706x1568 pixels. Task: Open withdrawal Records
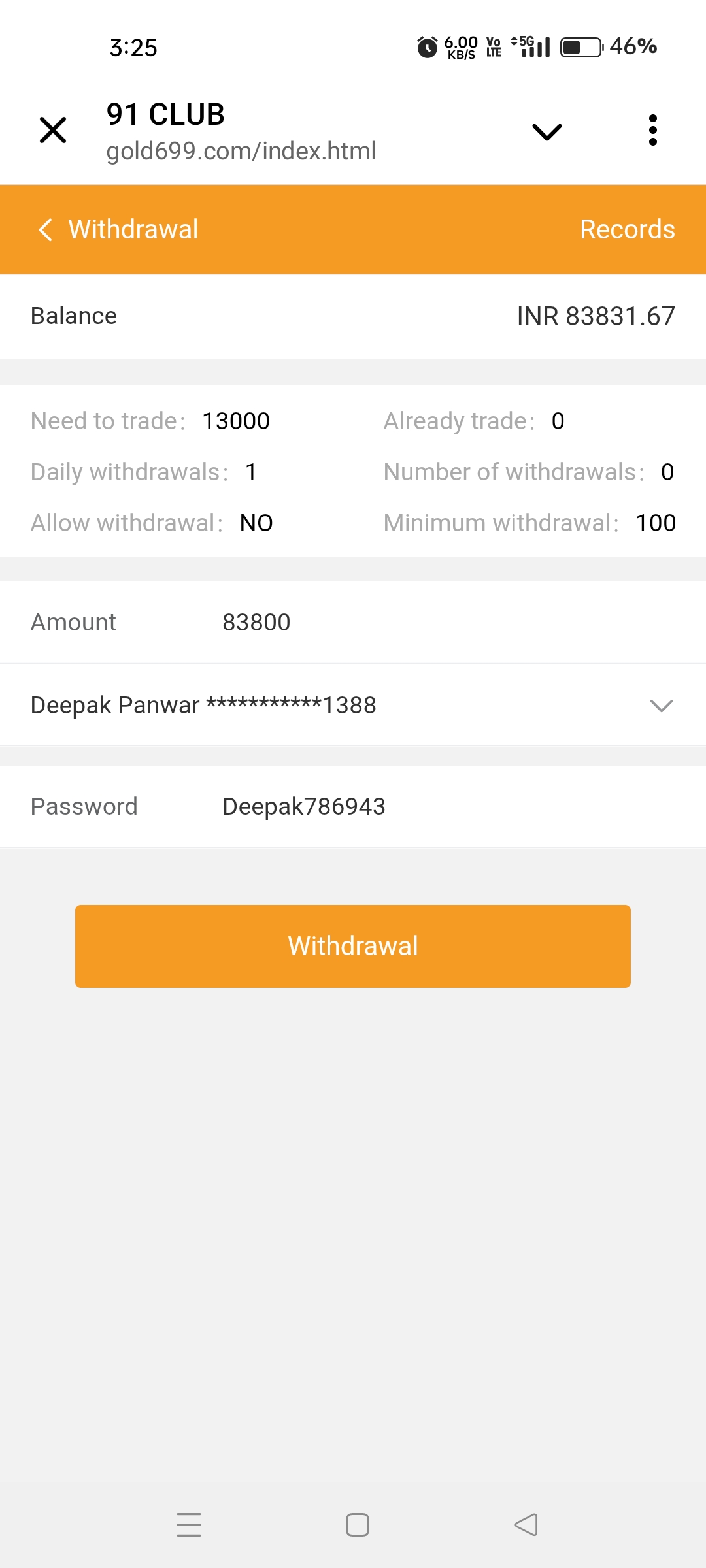[627, 229]
